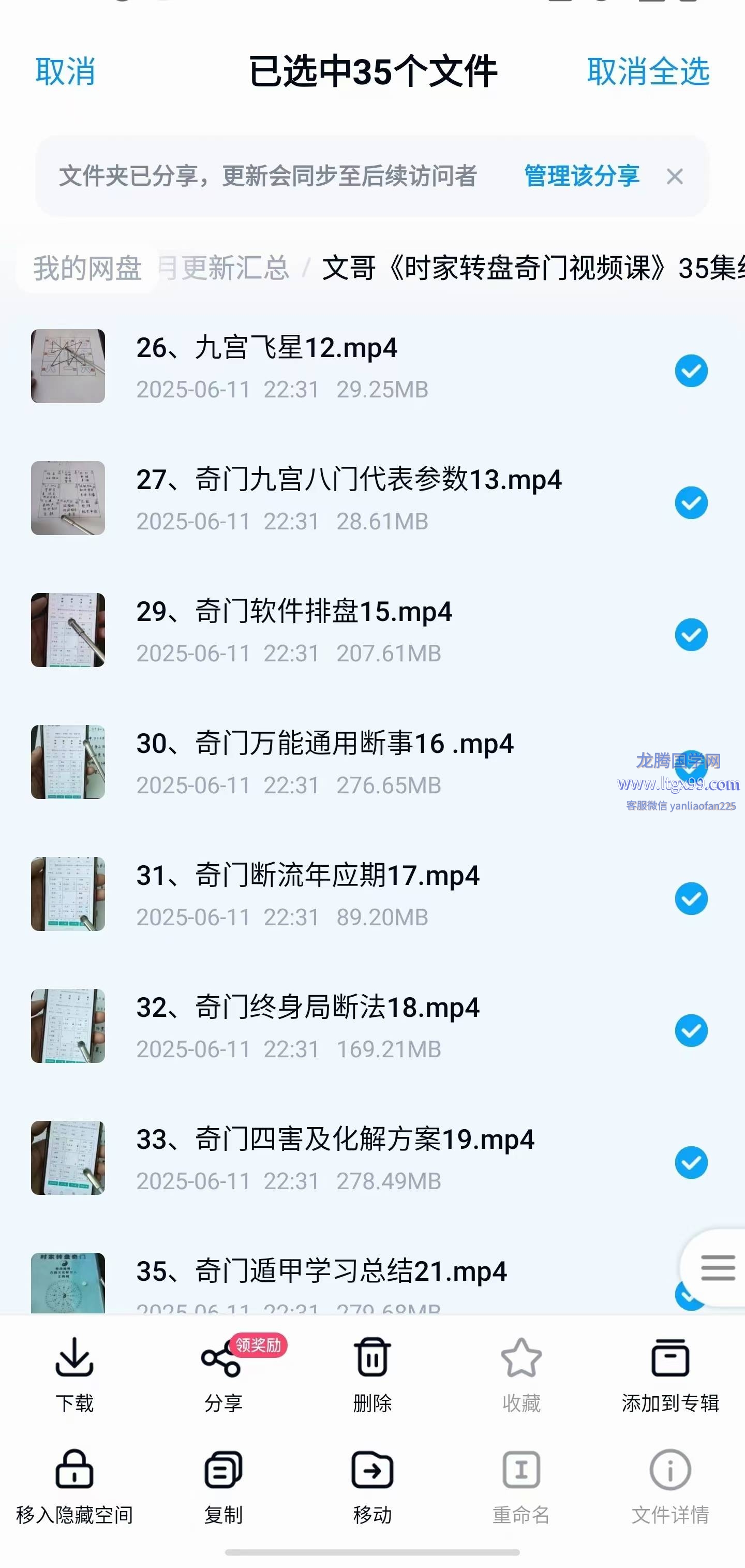
Task: Deselect 31、奇门断流年应期17.mp4
Action: point(691,899)
